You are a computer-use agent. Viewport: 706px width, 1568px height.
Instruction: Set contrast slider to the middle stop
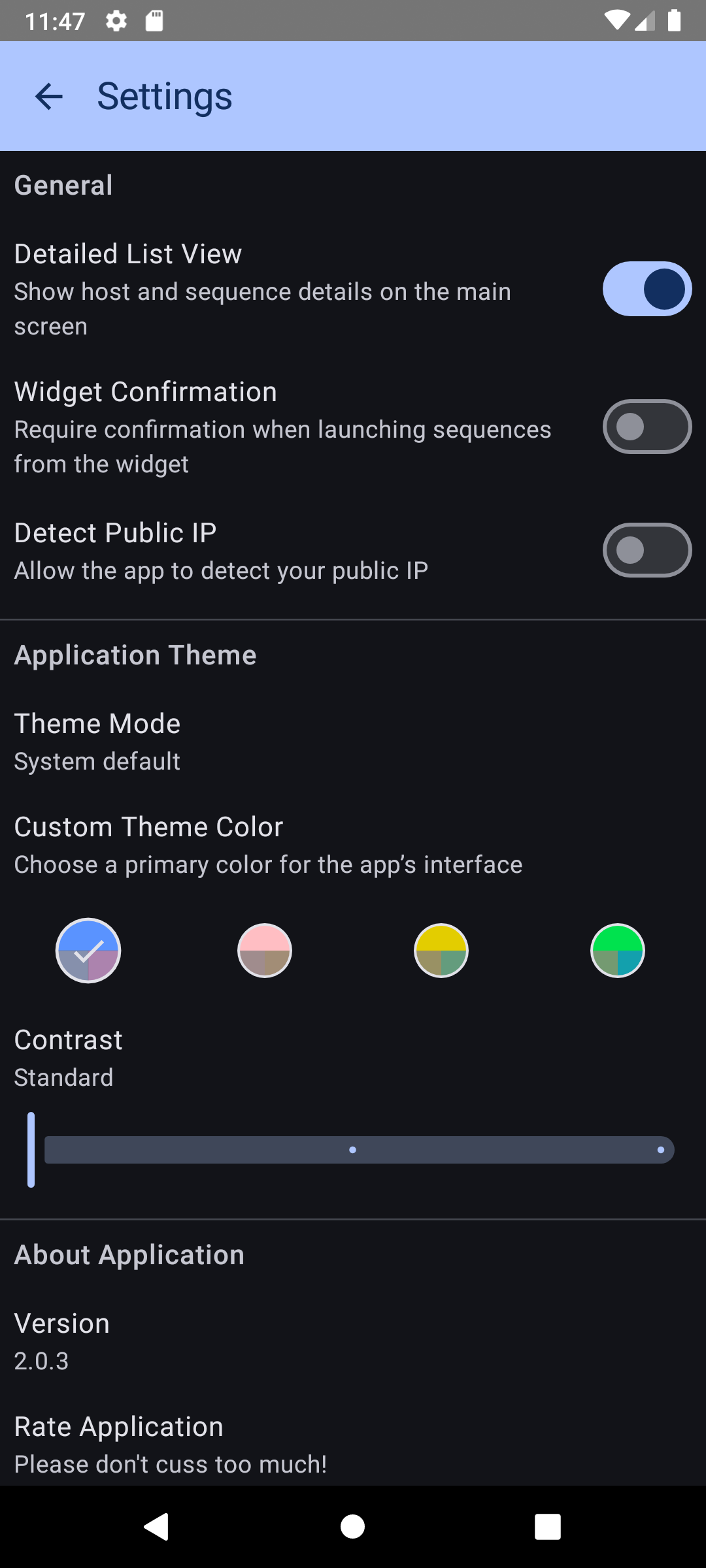point(353,1150)
